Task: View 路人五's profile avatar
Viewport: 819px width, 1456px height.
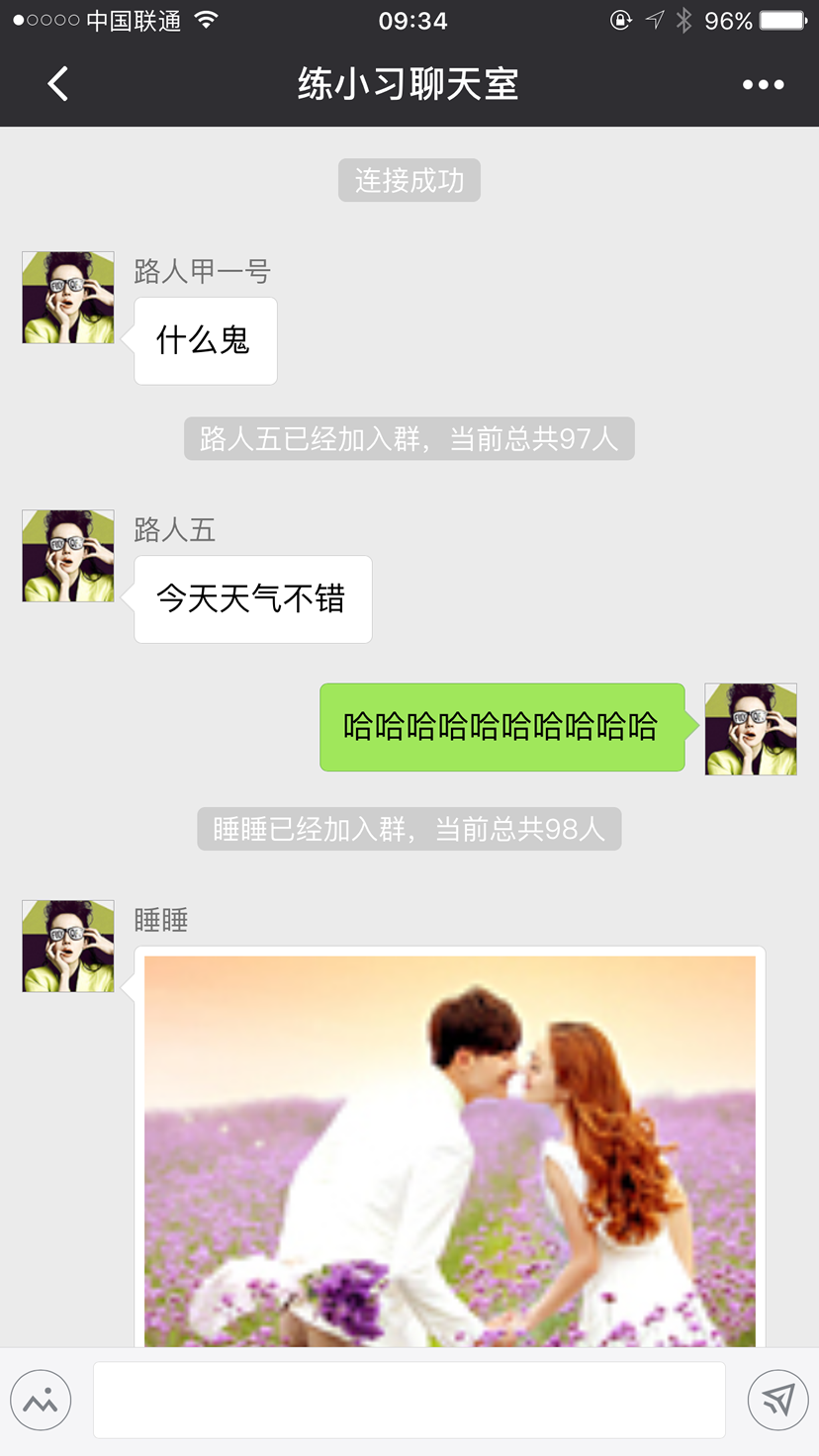Action: [68, 556]
